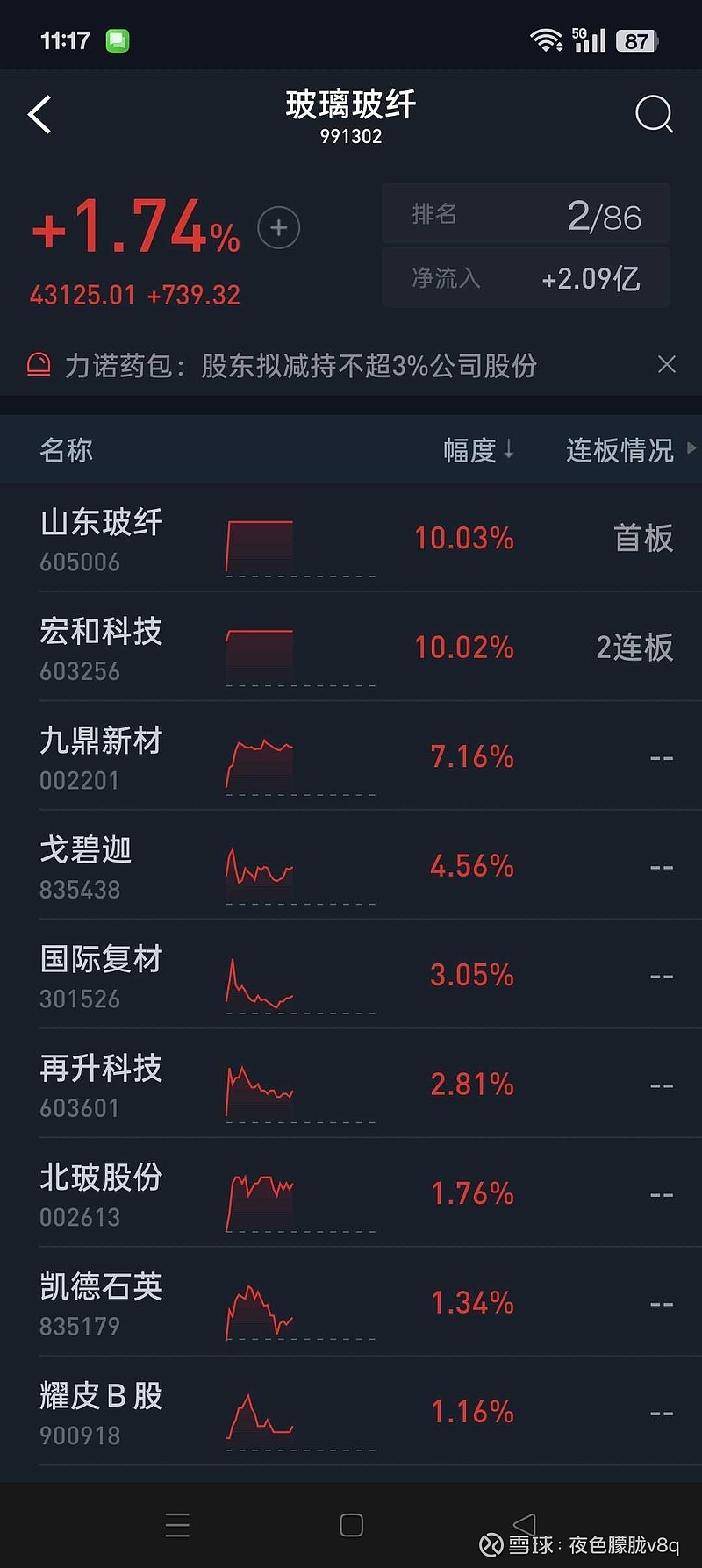Open 北玻股份 002613 row
The height and width of the screenshot is (1568, 702).
click(x=351, y=1192)
